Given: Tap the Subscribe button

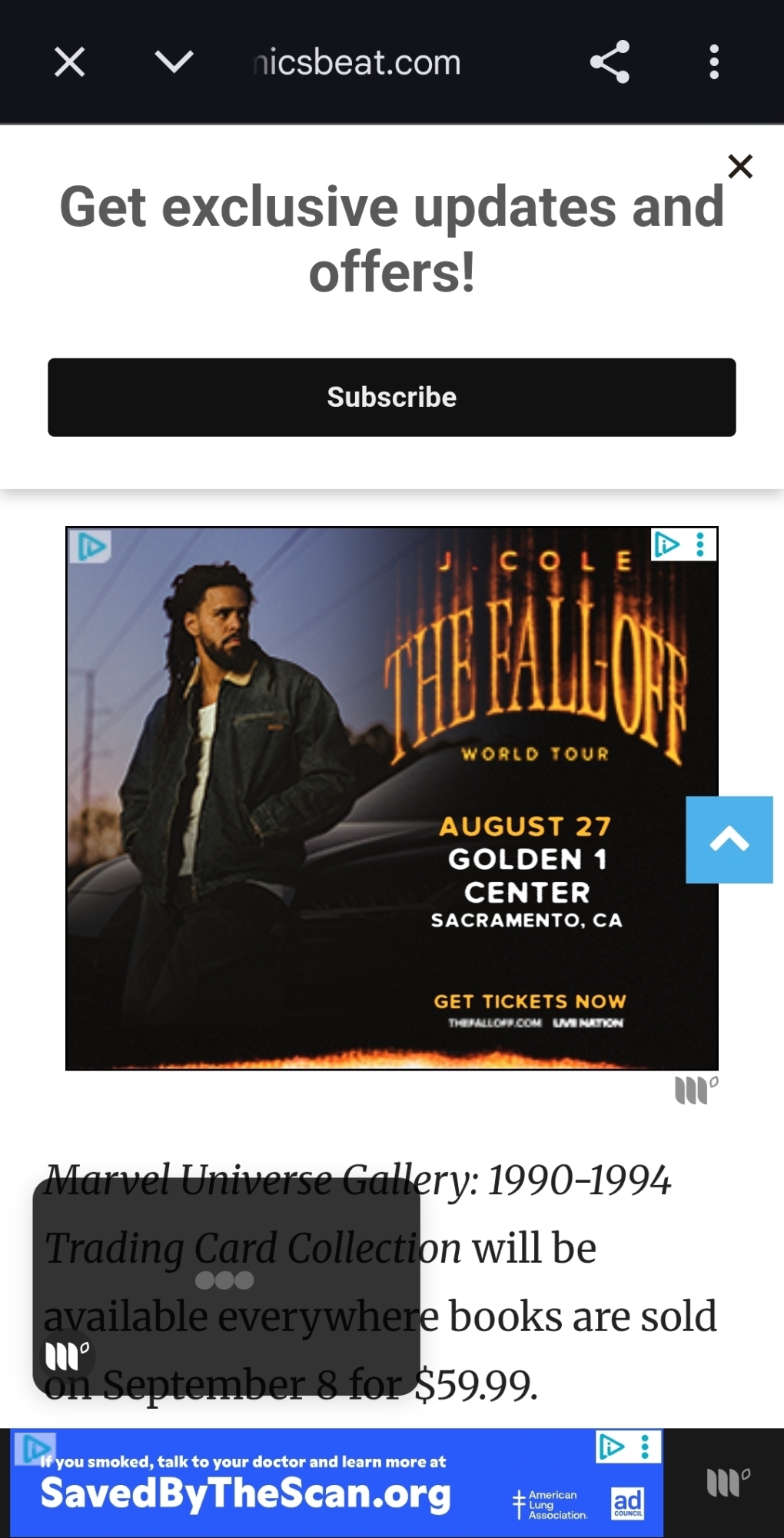Looking at the screenshot, I should [x=391, y=398].
